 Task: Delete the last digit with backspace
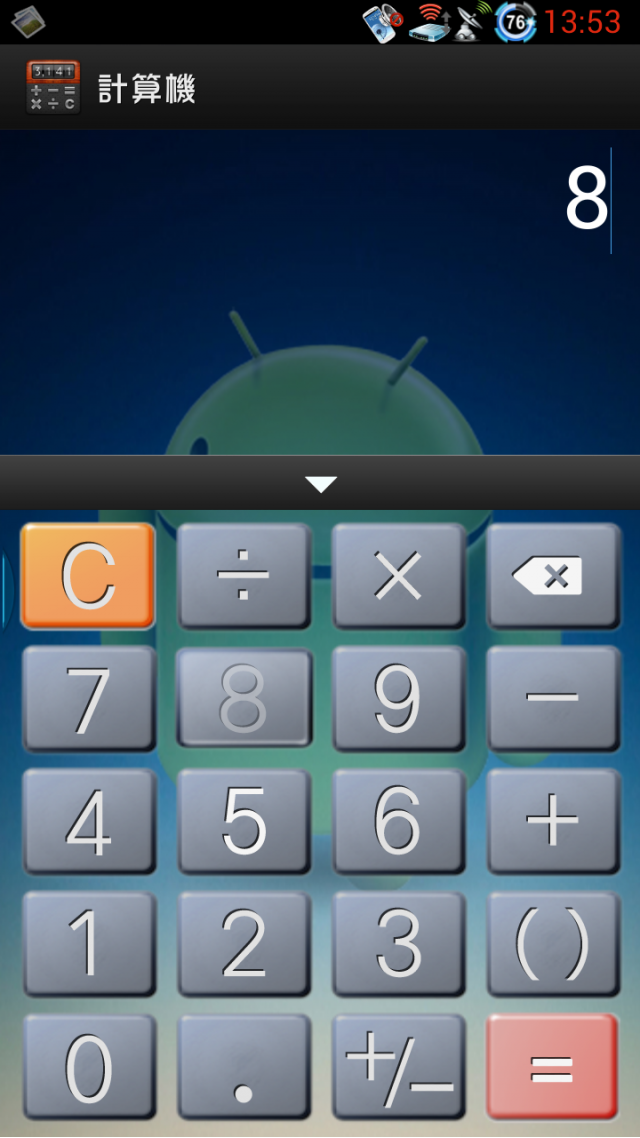553,576
